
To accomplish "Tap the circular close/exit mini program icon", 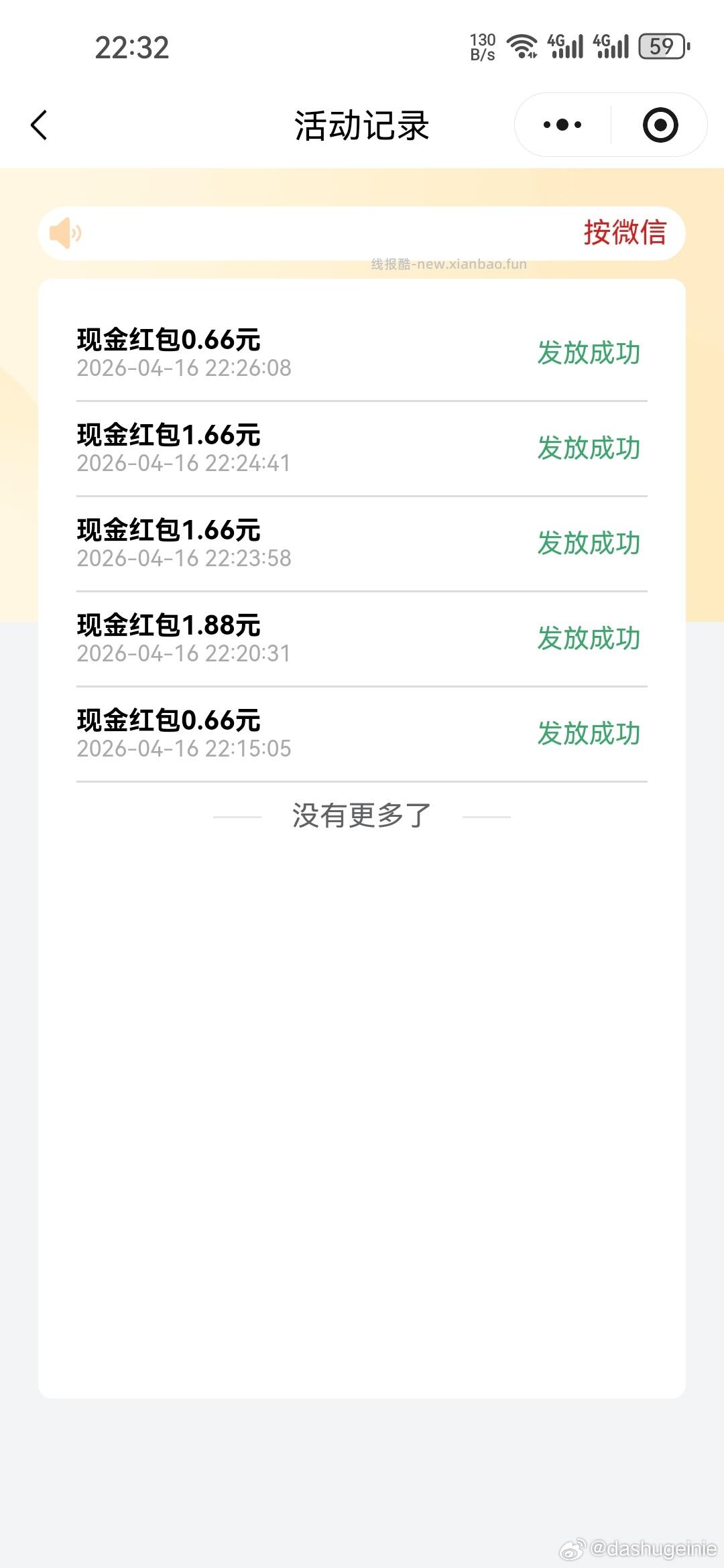I will [659, 124].
